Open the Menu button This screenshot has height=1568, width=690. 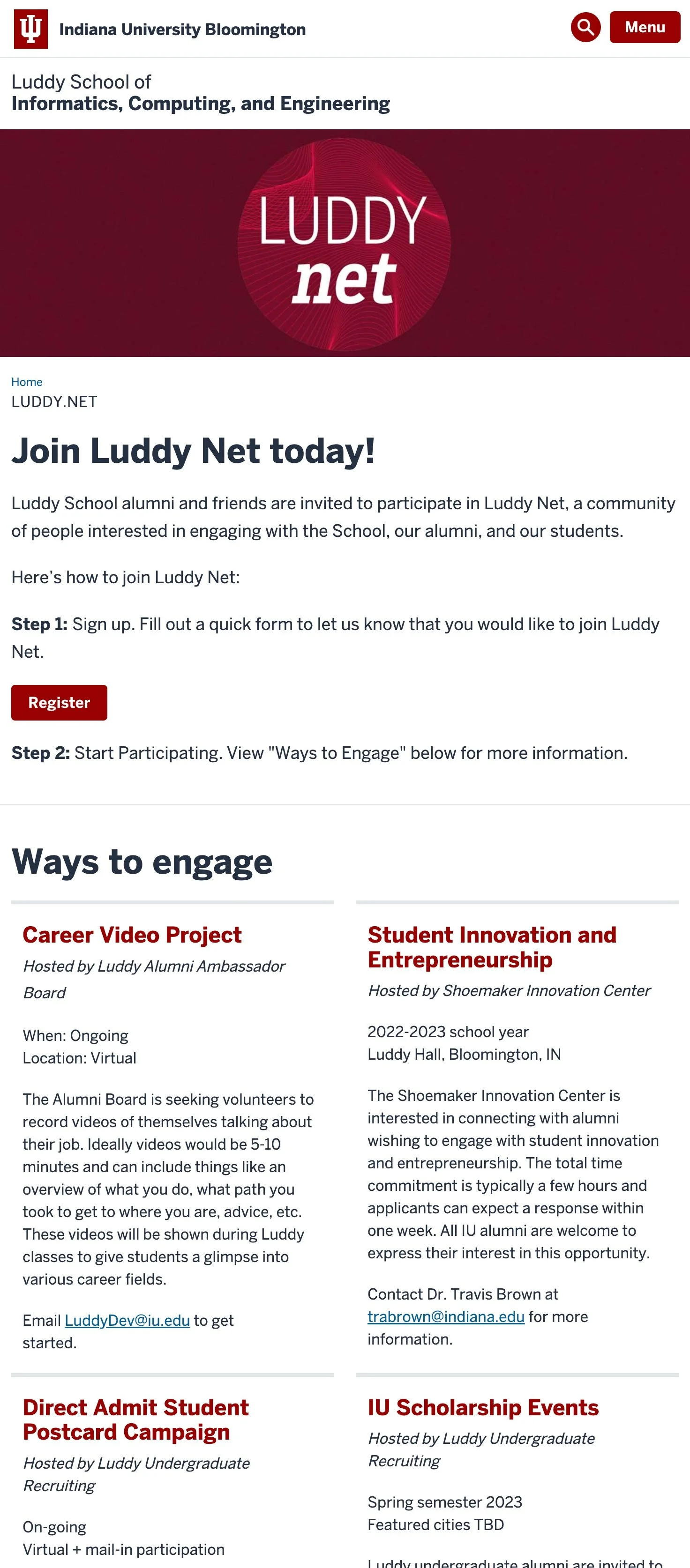point(645,27)
